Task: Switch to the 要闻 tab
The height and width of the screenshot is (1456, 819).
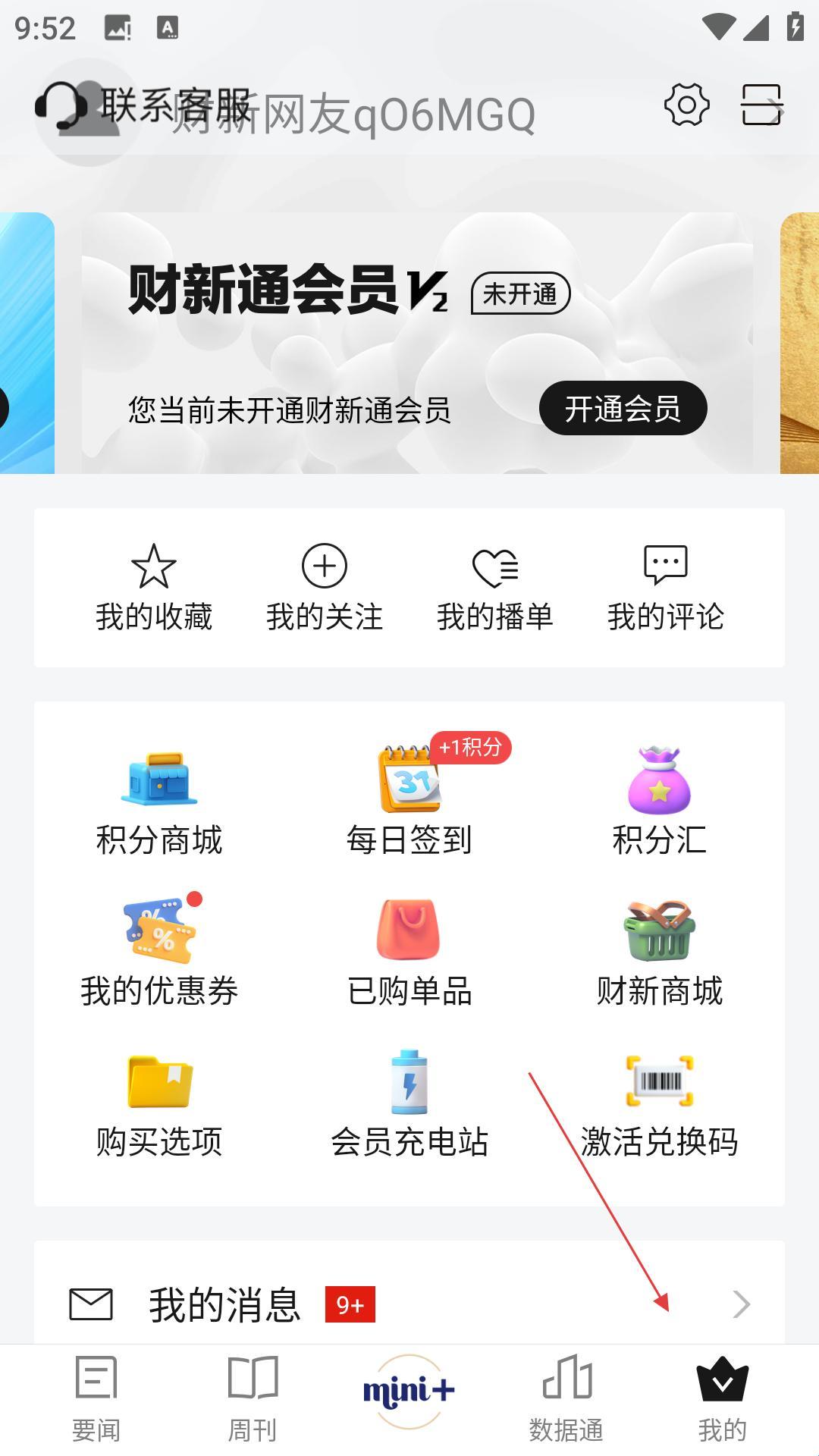Action: (x=96, y=1399)
